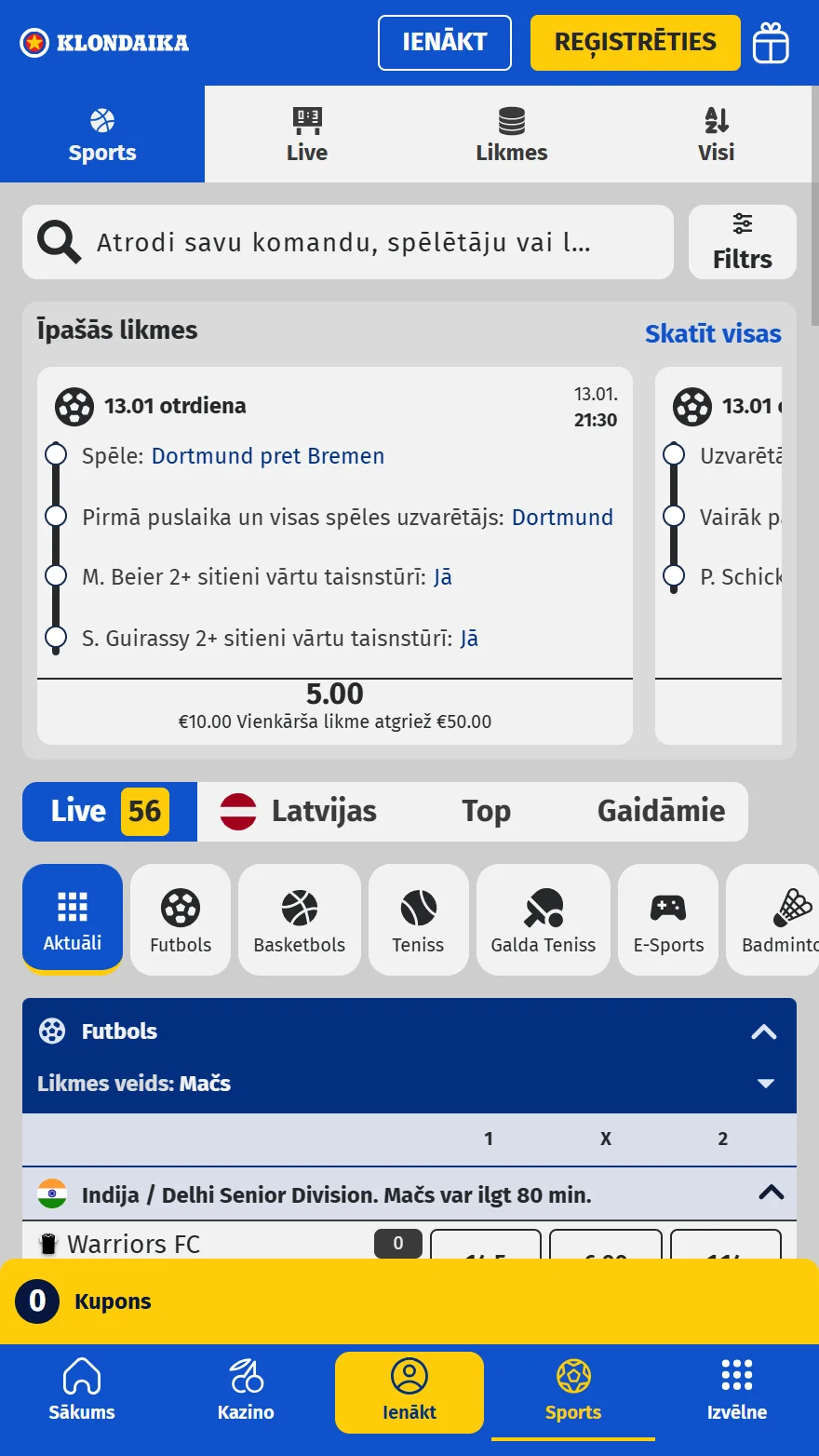Open Skatīt visas special bets link
This screenshot has width=819, height=1456.
click(713, 333)
